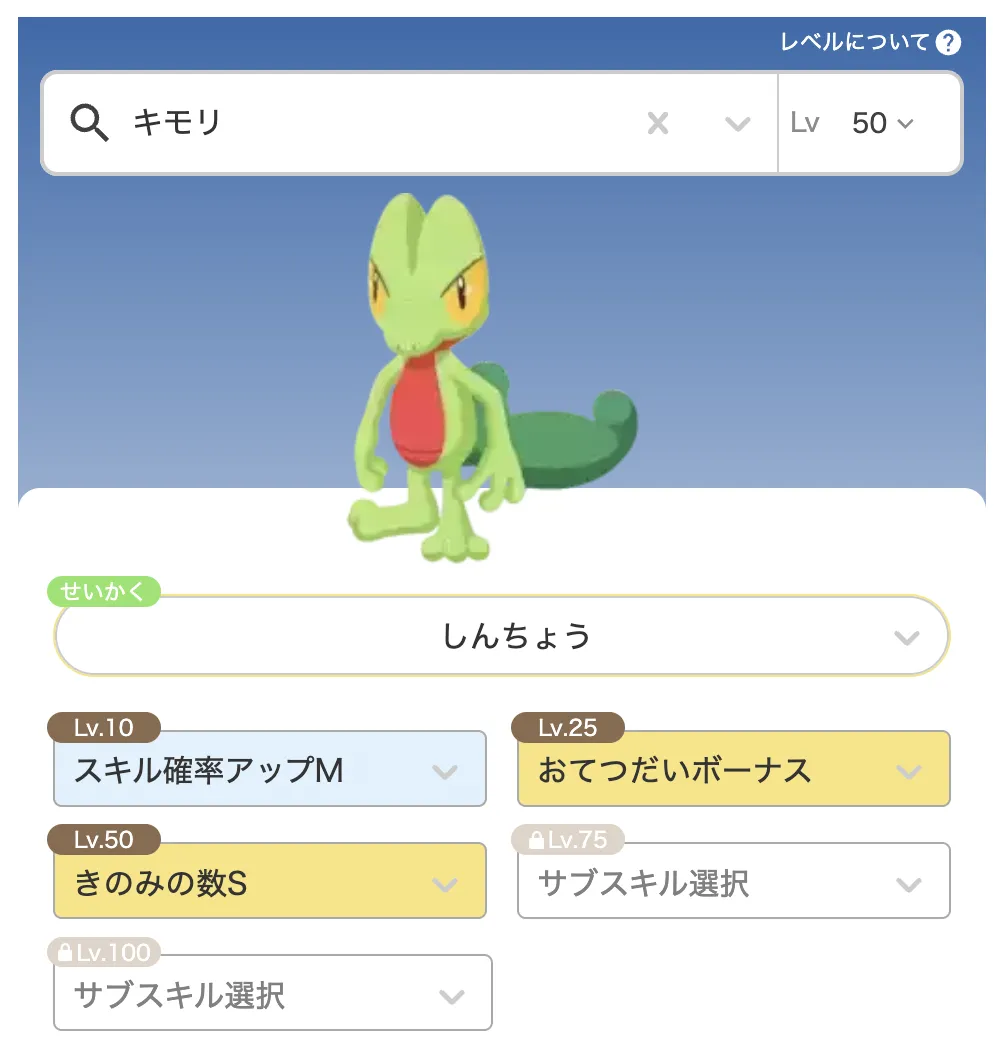Image resolution: width=1004 pixels, height=1052 pixels.
Task: Click the X to clear キモリ search
Action: [658, 123]
